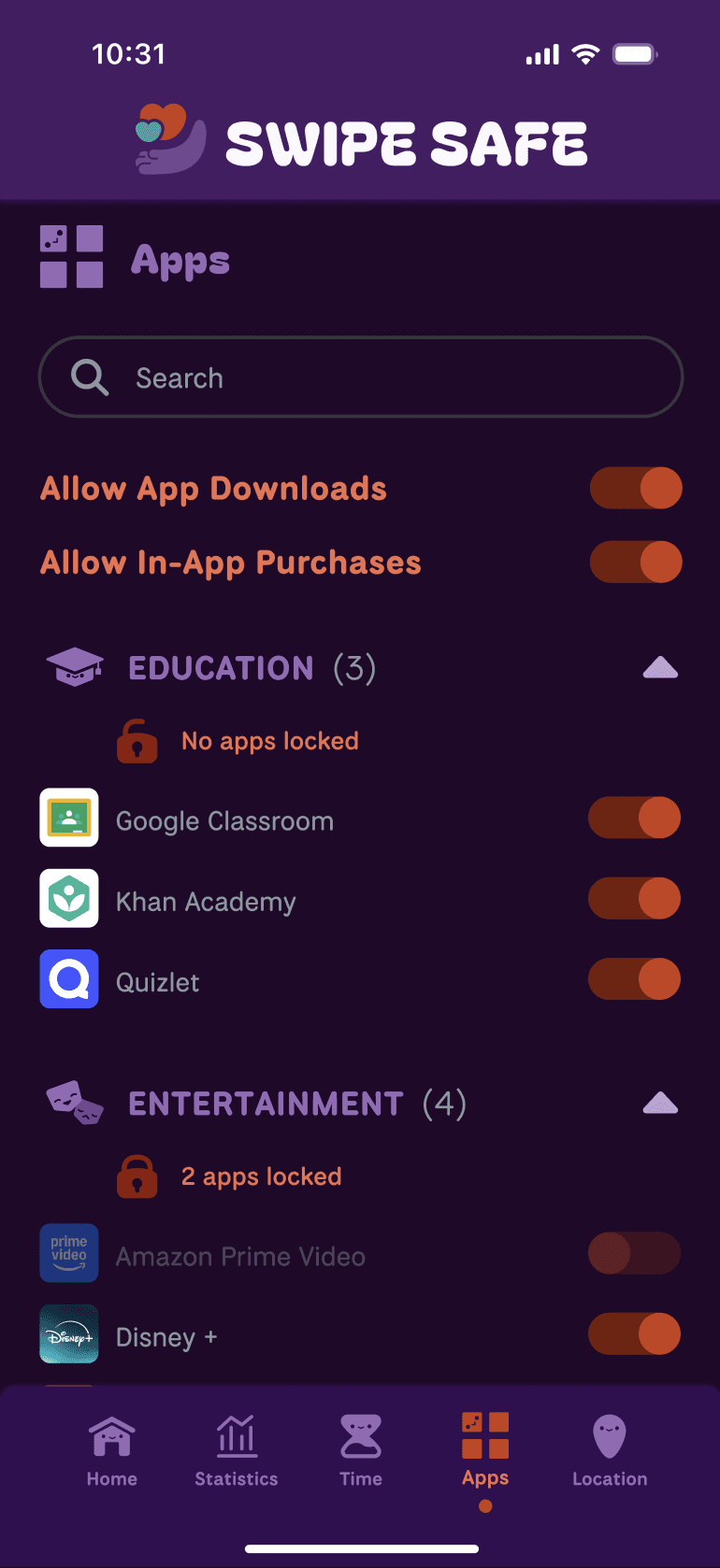
Task: Toggle Google Classroom app access
Action: (634, 819)
